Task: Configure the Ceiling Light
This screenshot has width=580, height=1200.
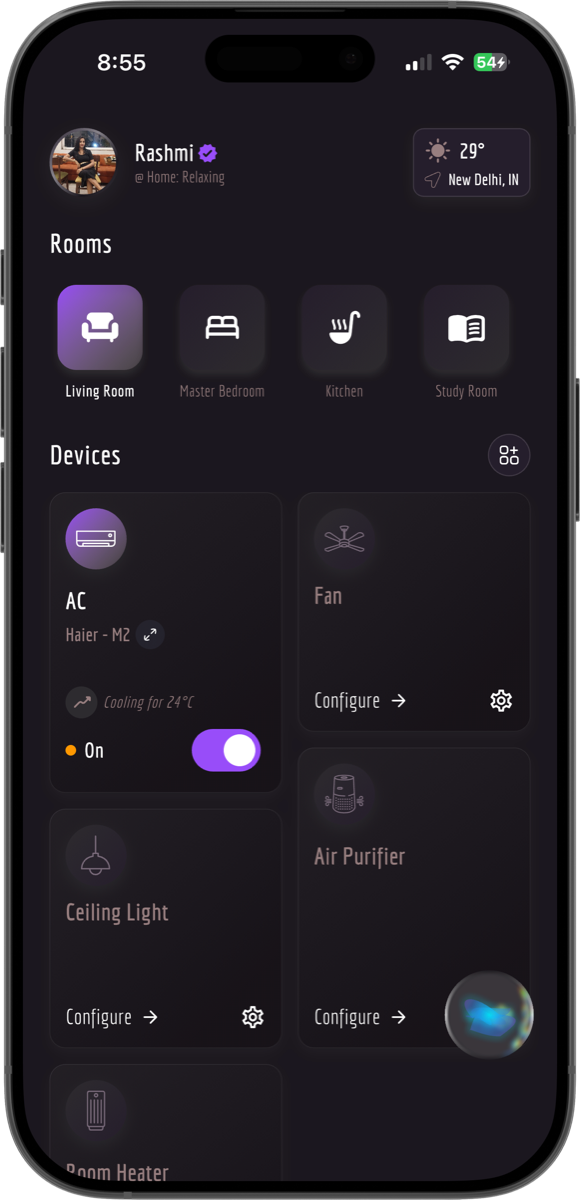Action: pyautogui.click(x=112, y=1017)
